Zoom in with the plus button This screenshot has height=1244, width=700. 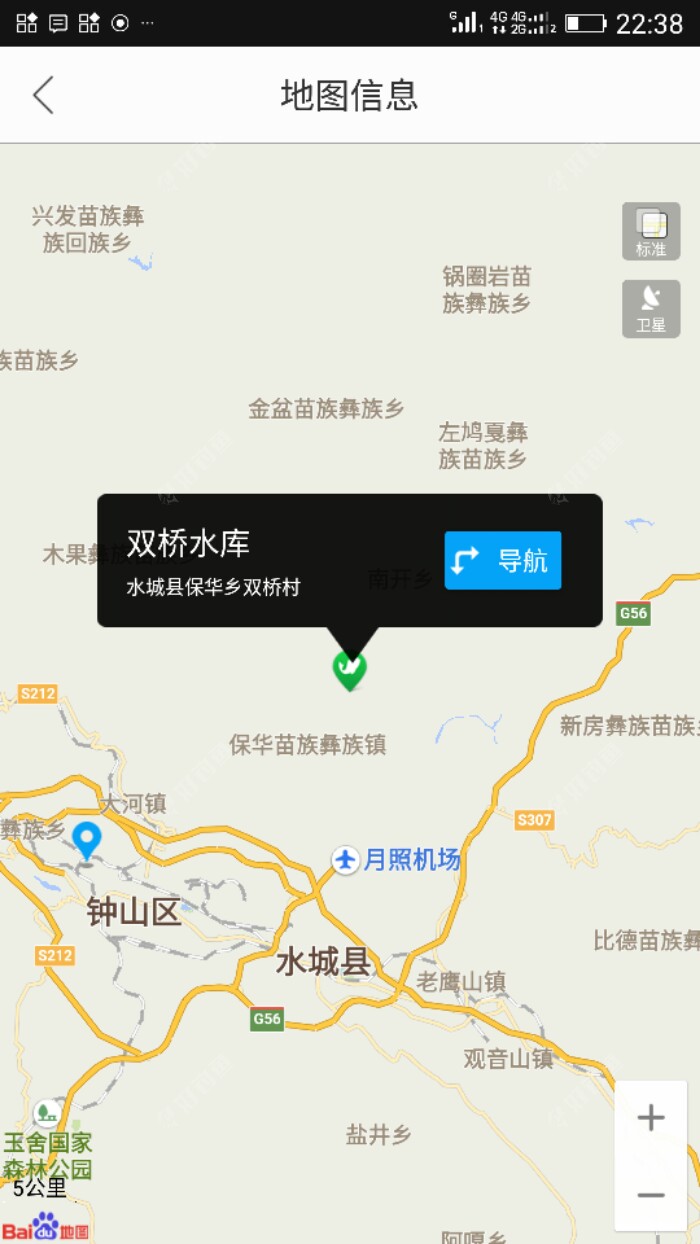pos(651,1117)
